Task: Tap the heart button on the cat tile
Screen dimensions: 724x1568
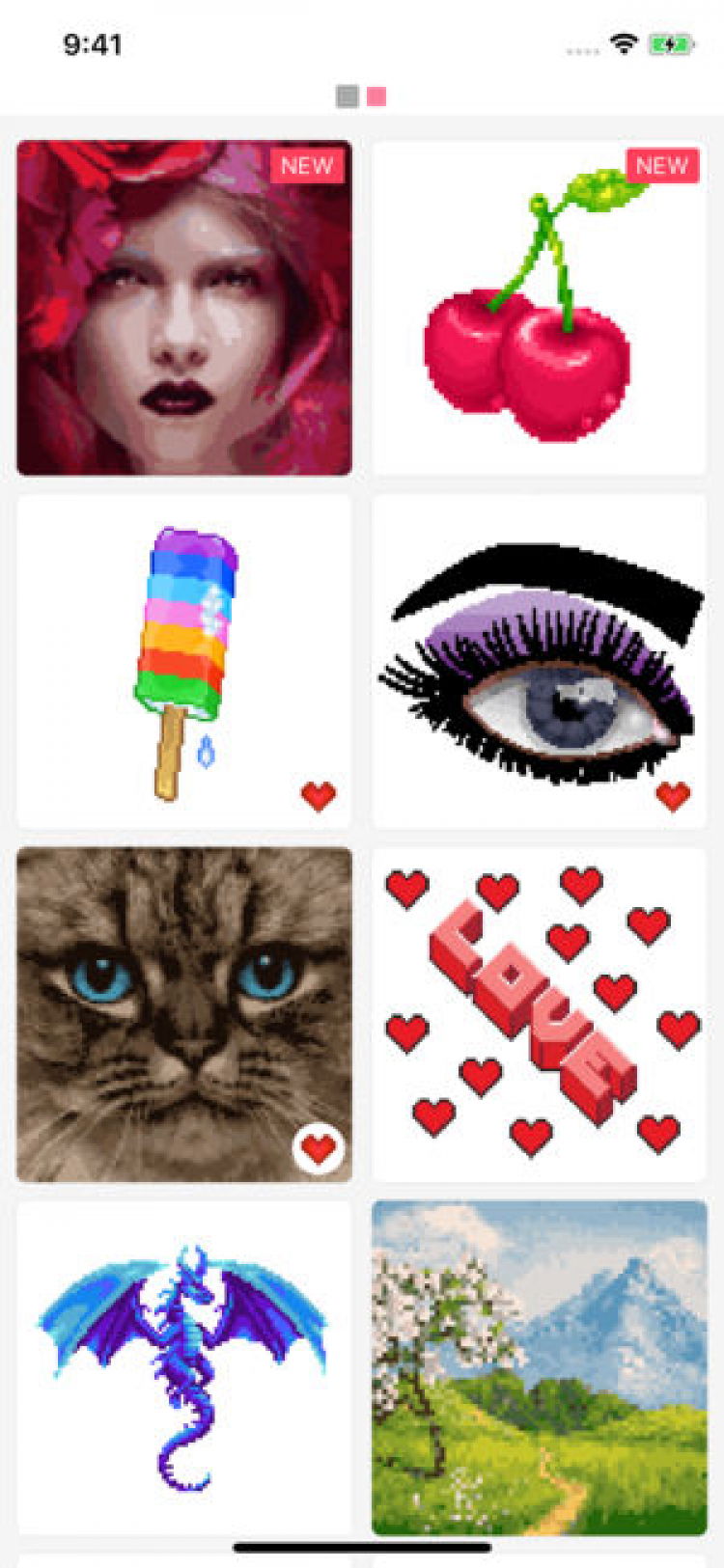Action: pyautogui.click(x=319, y=1149)
